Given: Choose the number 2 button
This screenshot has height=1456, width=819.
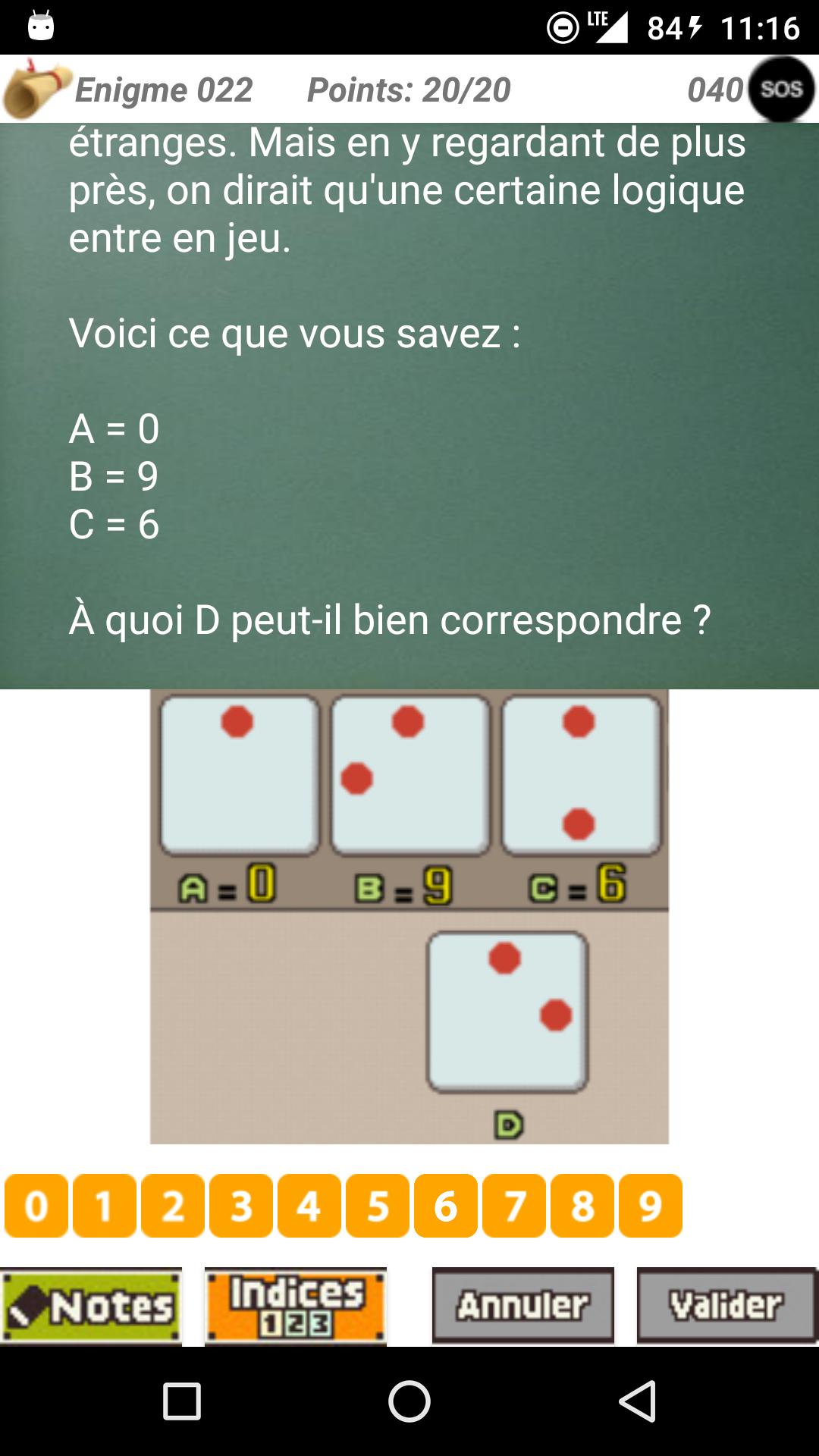Looking at the screenshot, I should [x=173, y=1206].
